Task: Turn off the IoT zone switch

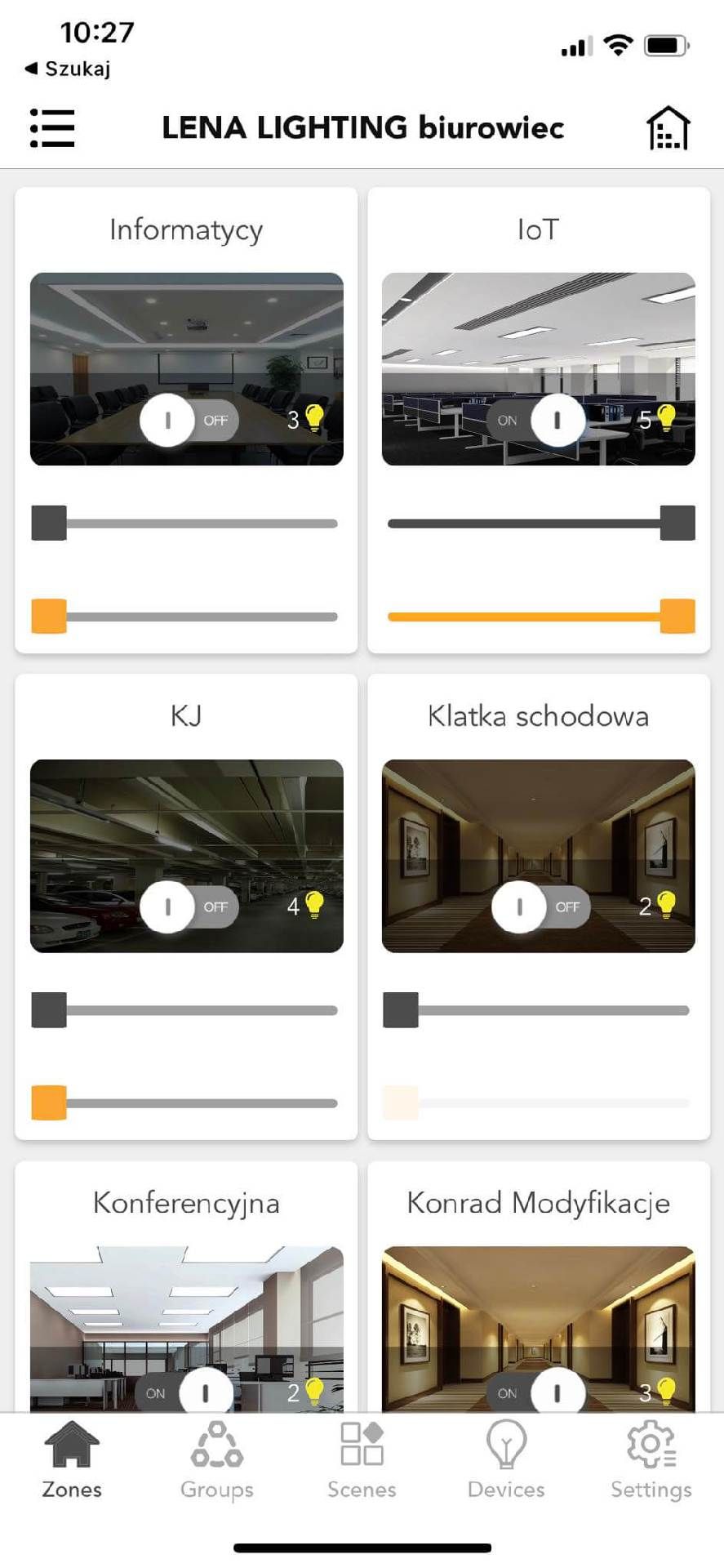Action: [x=535, y=421]
